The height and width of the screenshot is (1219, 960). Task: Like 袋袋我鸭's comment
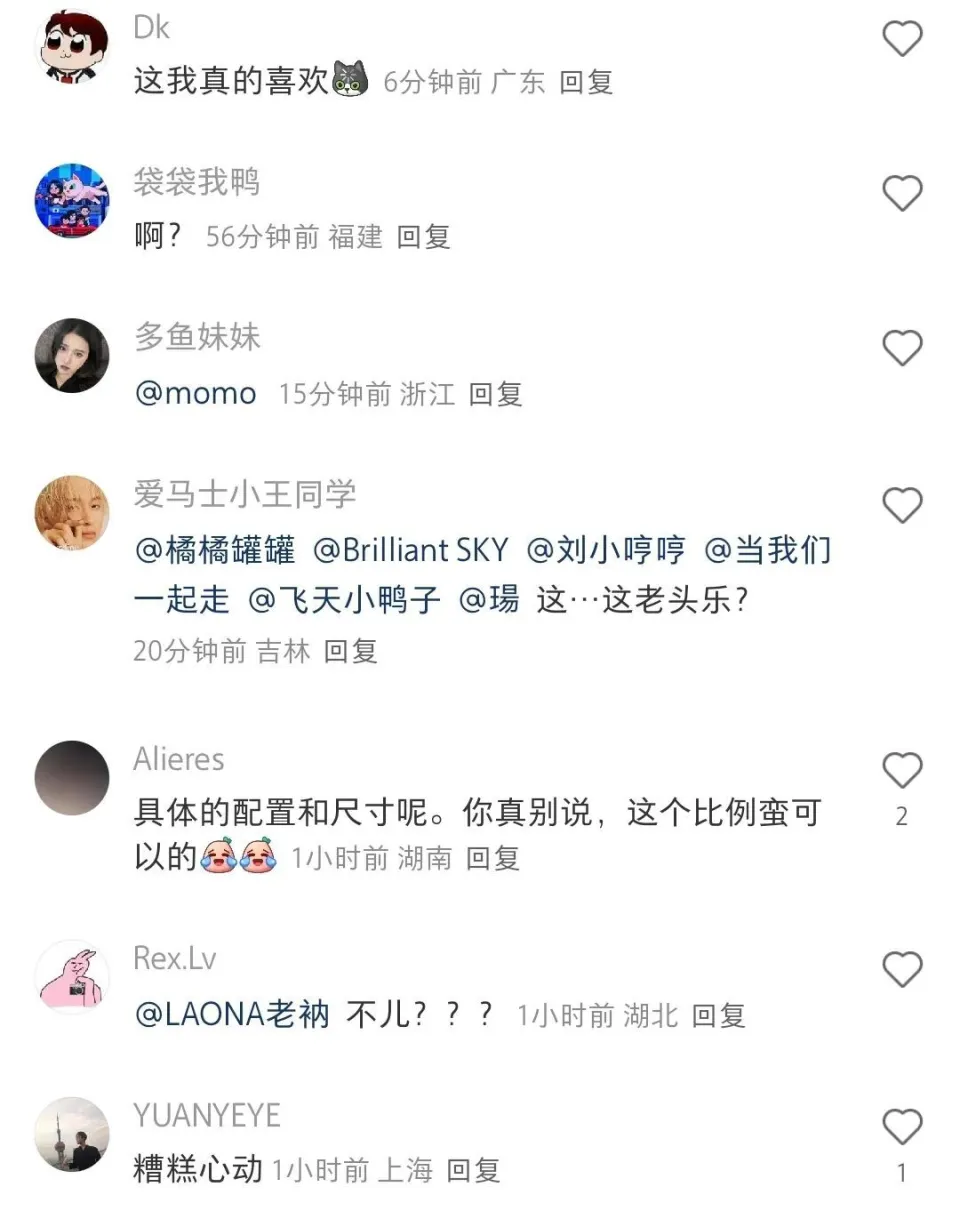[902, 193]
